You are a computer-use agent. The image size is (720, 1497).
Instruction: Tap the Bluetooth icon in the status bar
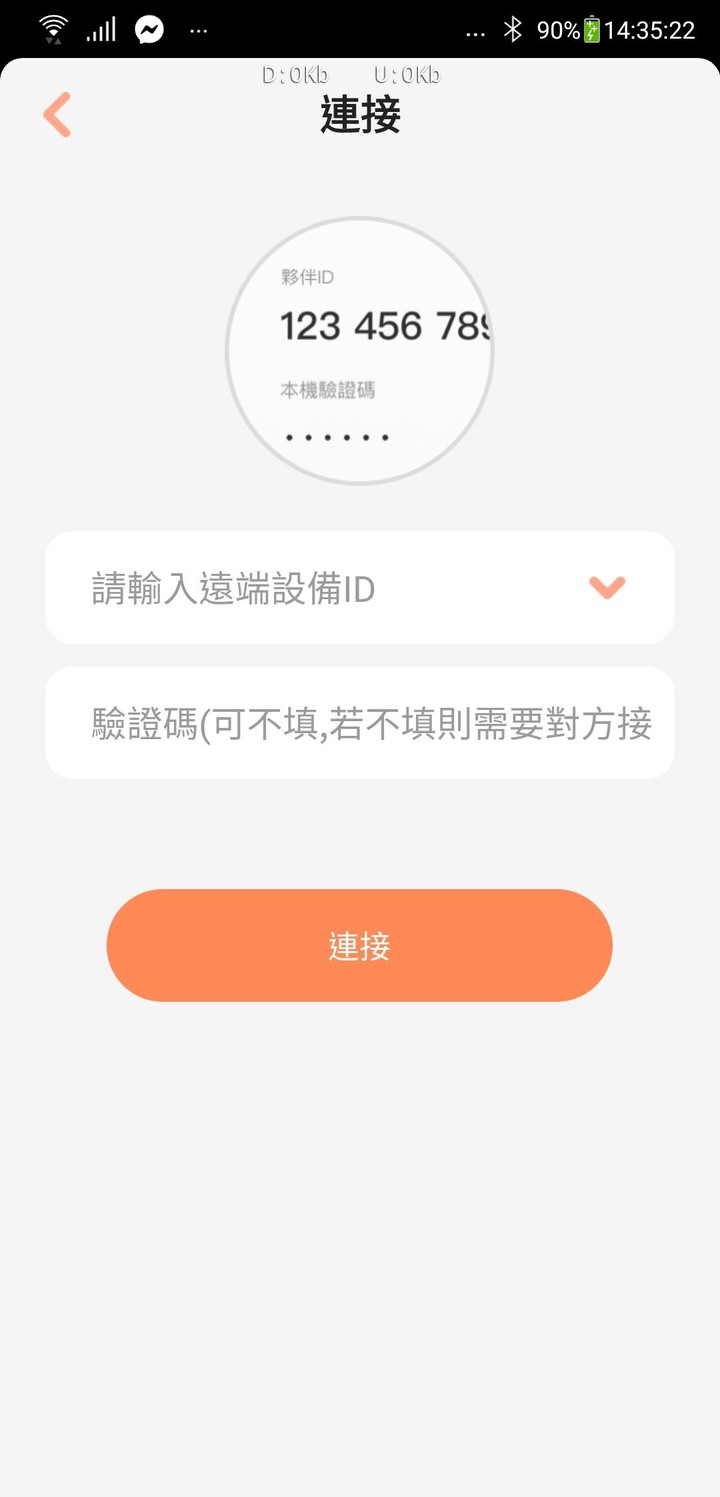(x=514, y=29)
